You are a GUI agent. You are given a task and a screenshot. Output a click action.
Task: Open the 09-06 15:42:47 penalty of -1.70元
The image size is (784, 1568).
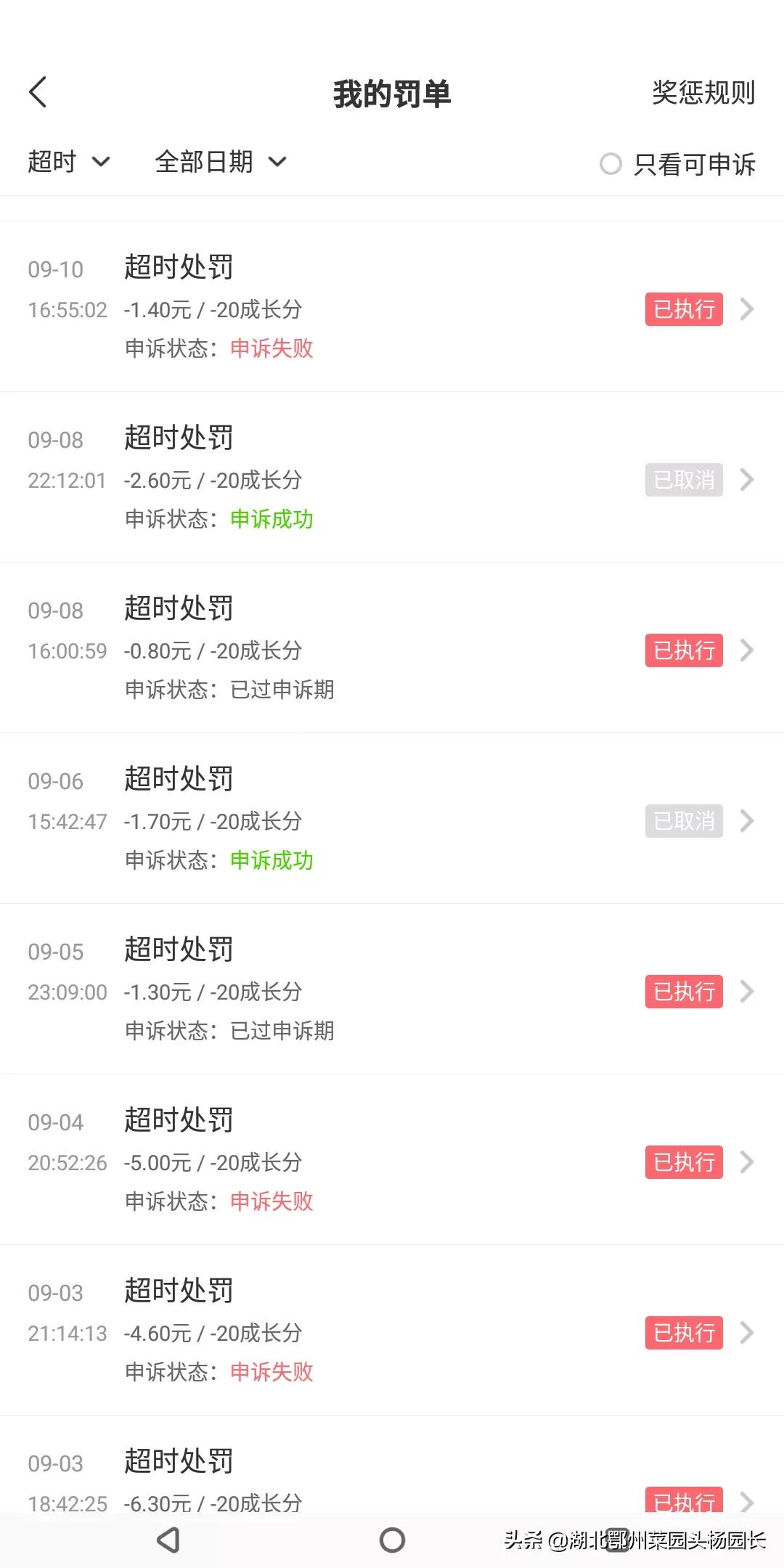click(x=392, y=818)
